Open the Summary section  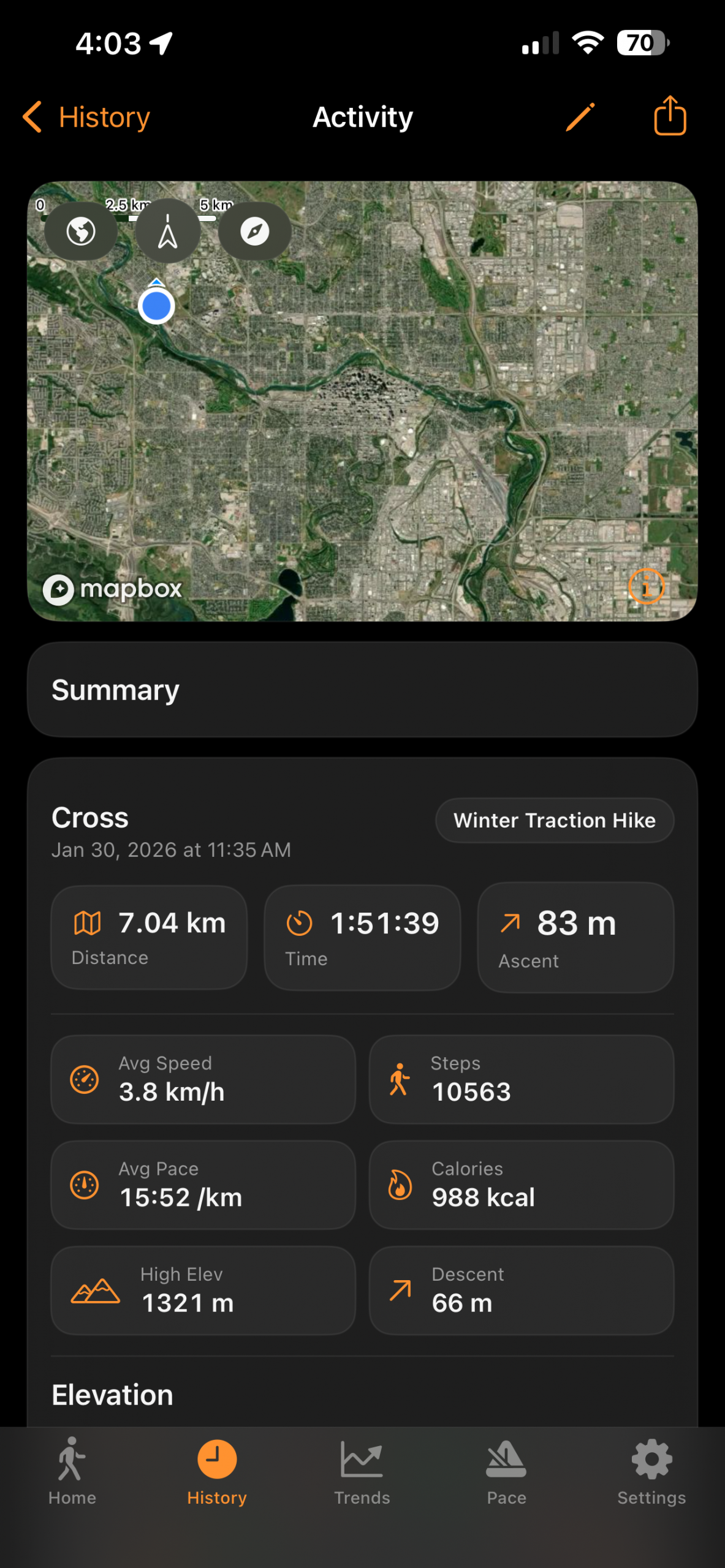pyautogui.click(x=362, y=690)
